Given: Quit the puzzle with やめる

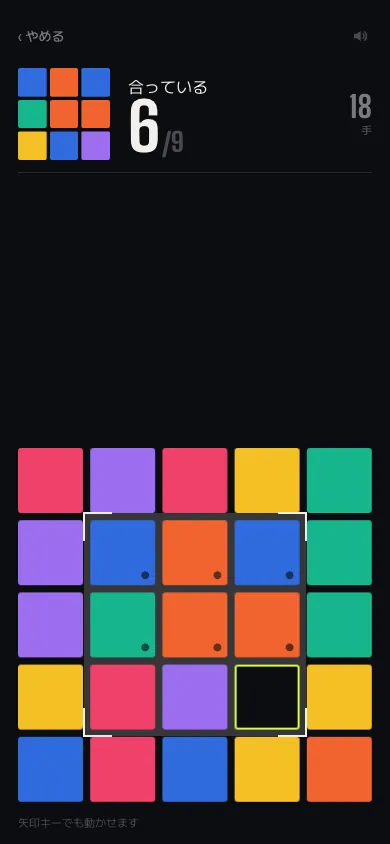Looking at the screenshot, I should click(41, 37).
